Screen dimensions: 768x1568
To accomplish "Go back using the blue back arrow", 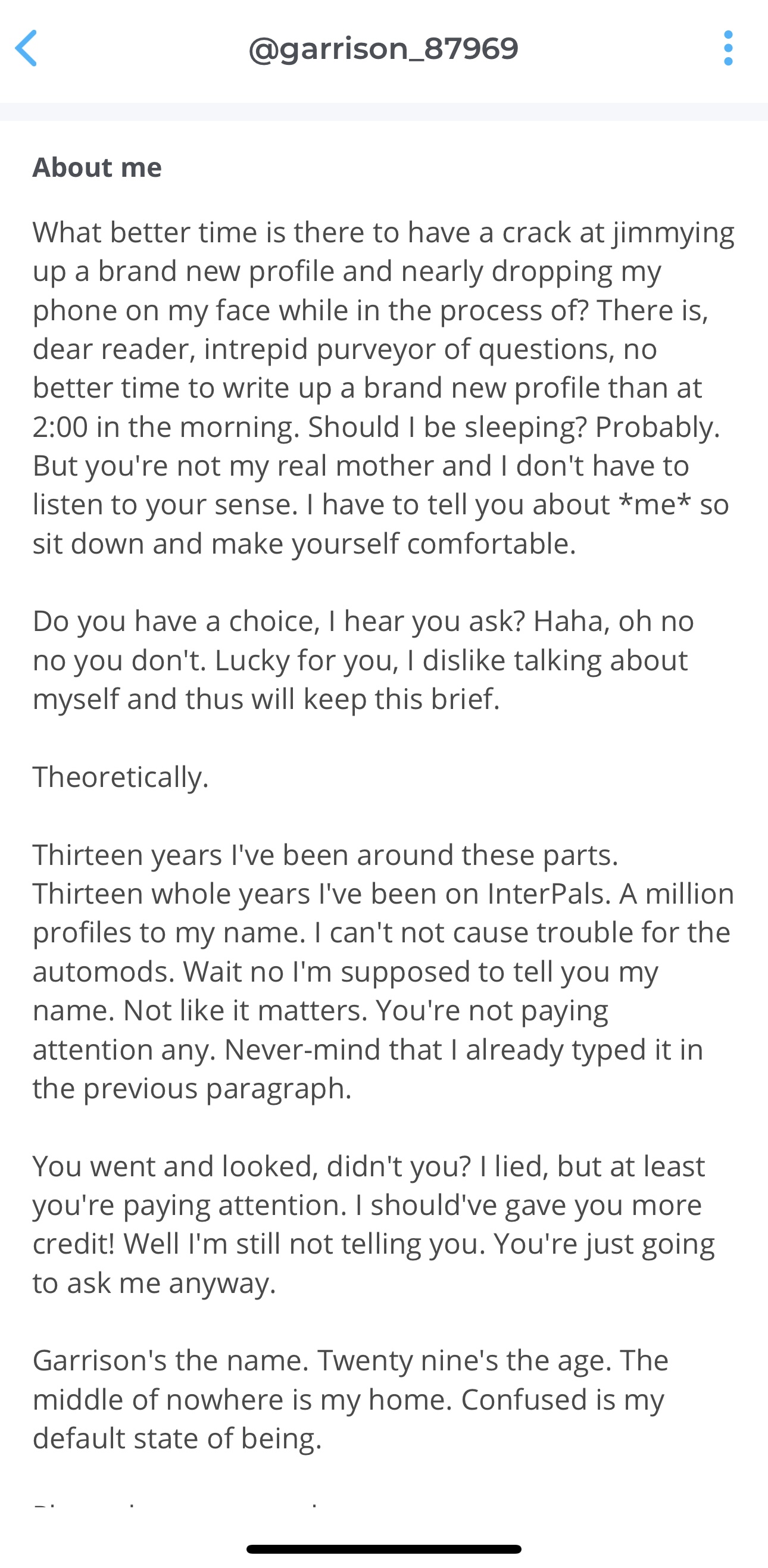I will click(26, 48).
